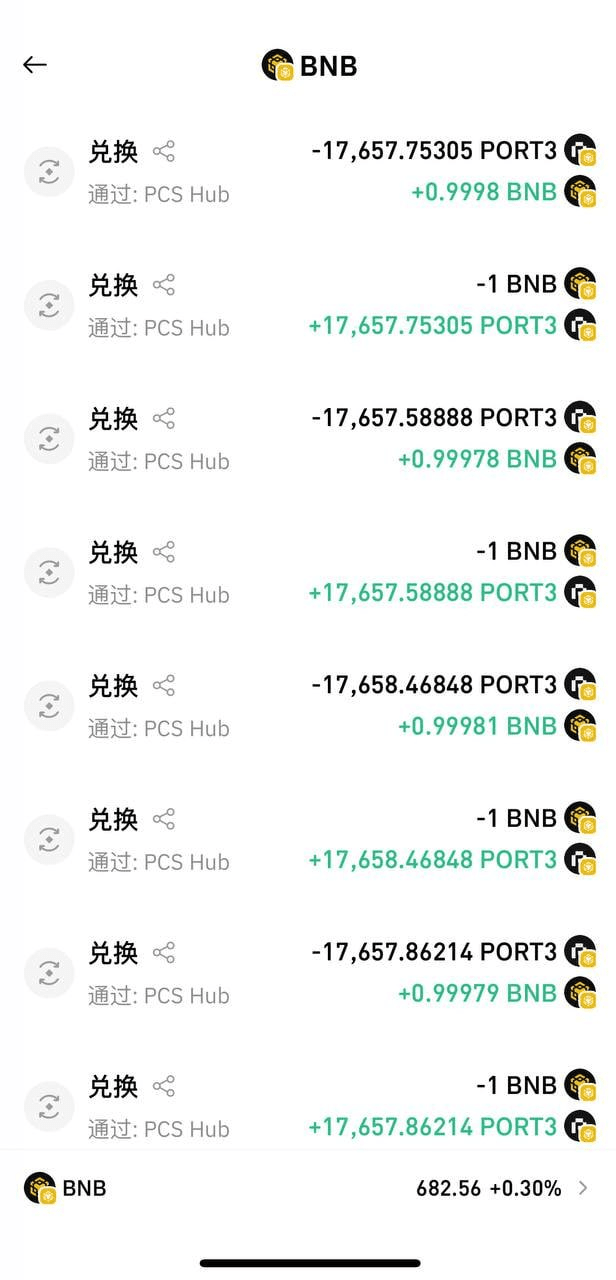Open BNB price details at bottom bar
This screenshot has width=616, height=1280.
pos(308,1188)
